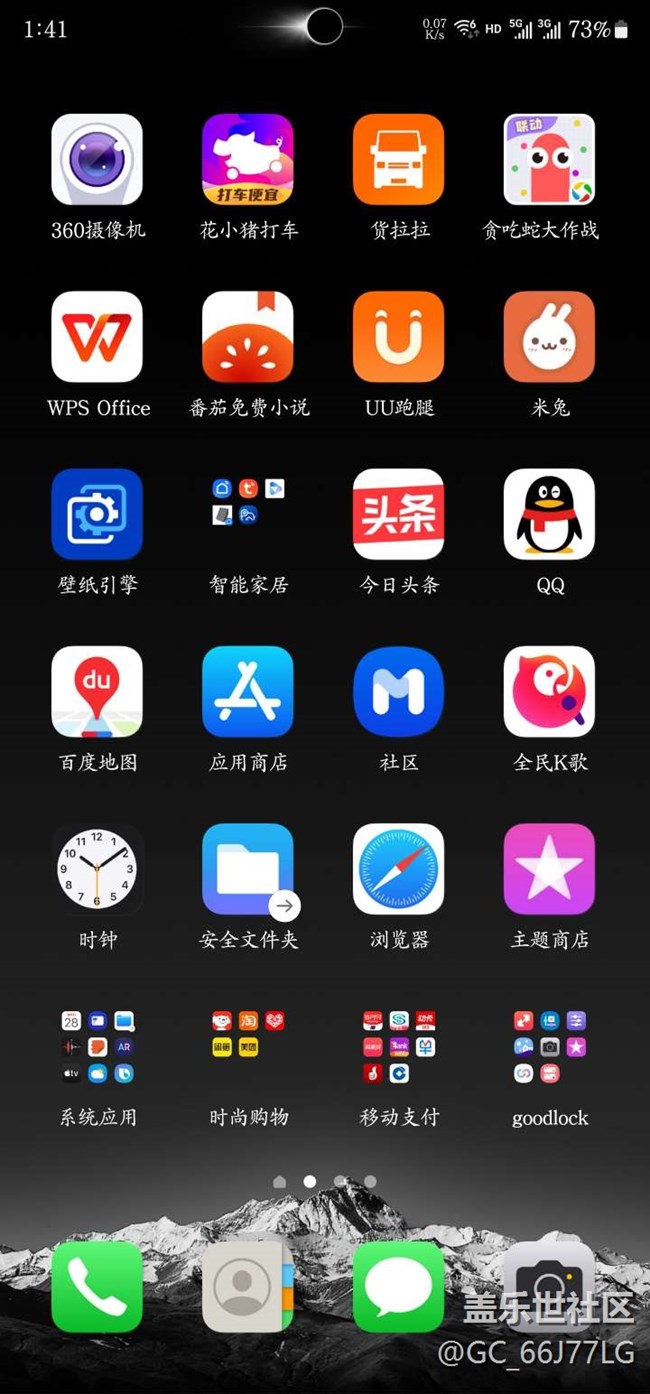The image size is (650, 1394).
Task: Open 今日头条 news app
Action: [x=398, y=514]
